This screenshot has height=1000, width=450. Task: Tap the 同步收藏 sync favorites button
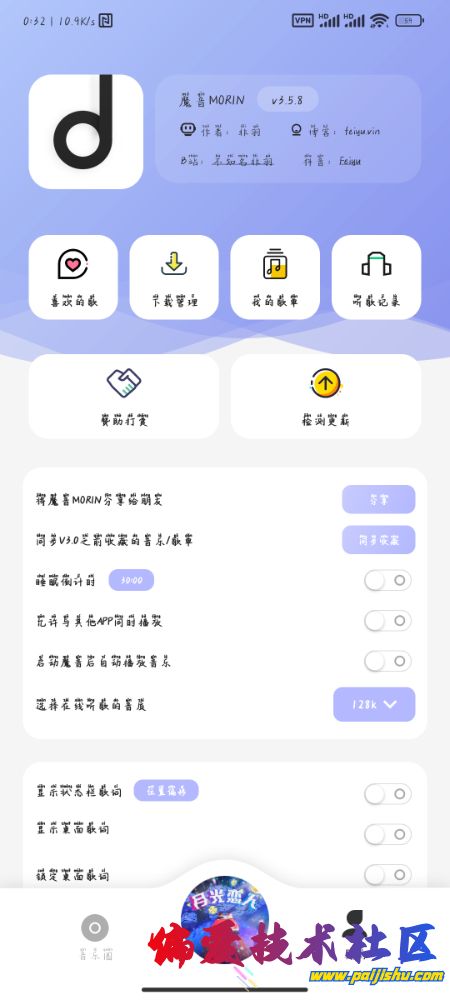pos(379,540)
